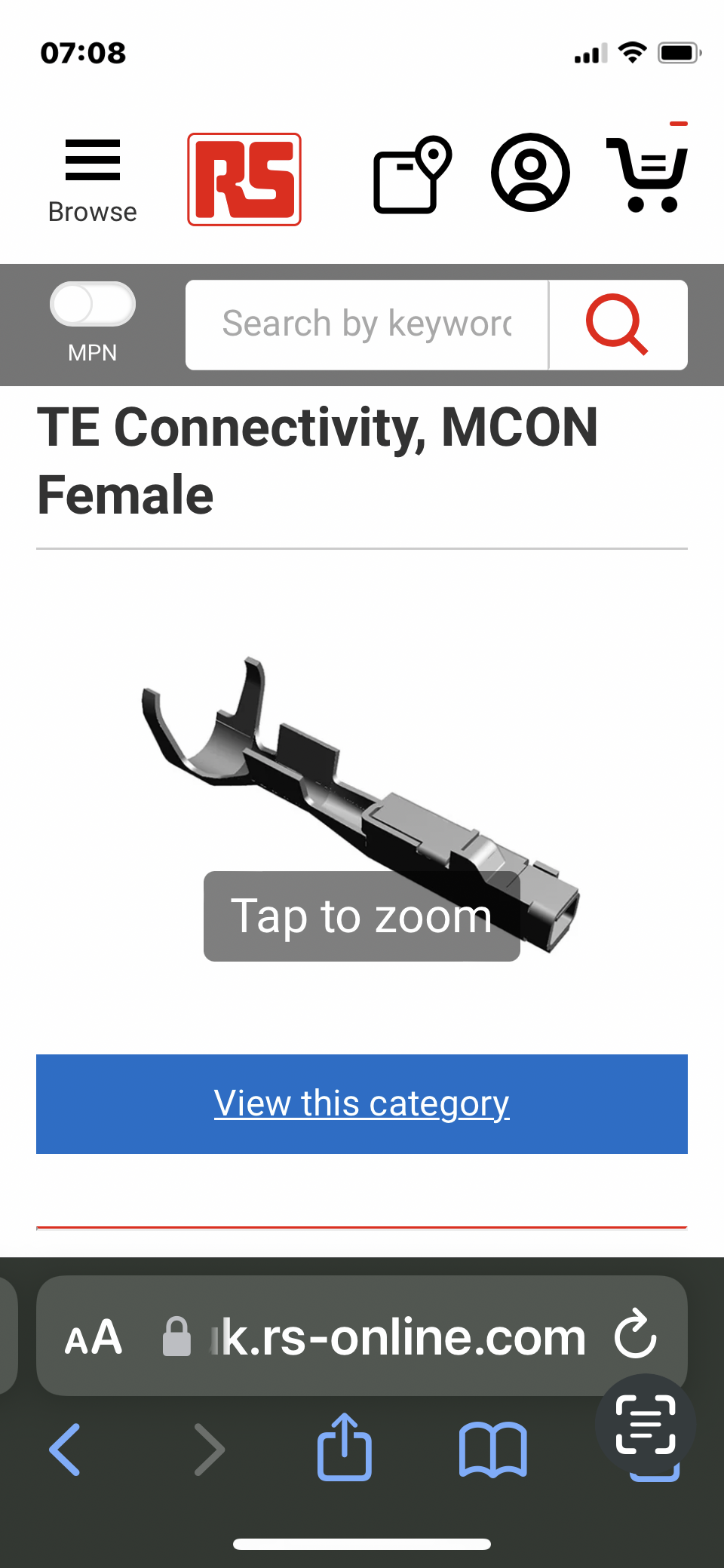Go to the RS home page logo
724x1568 pixels.
244,180
